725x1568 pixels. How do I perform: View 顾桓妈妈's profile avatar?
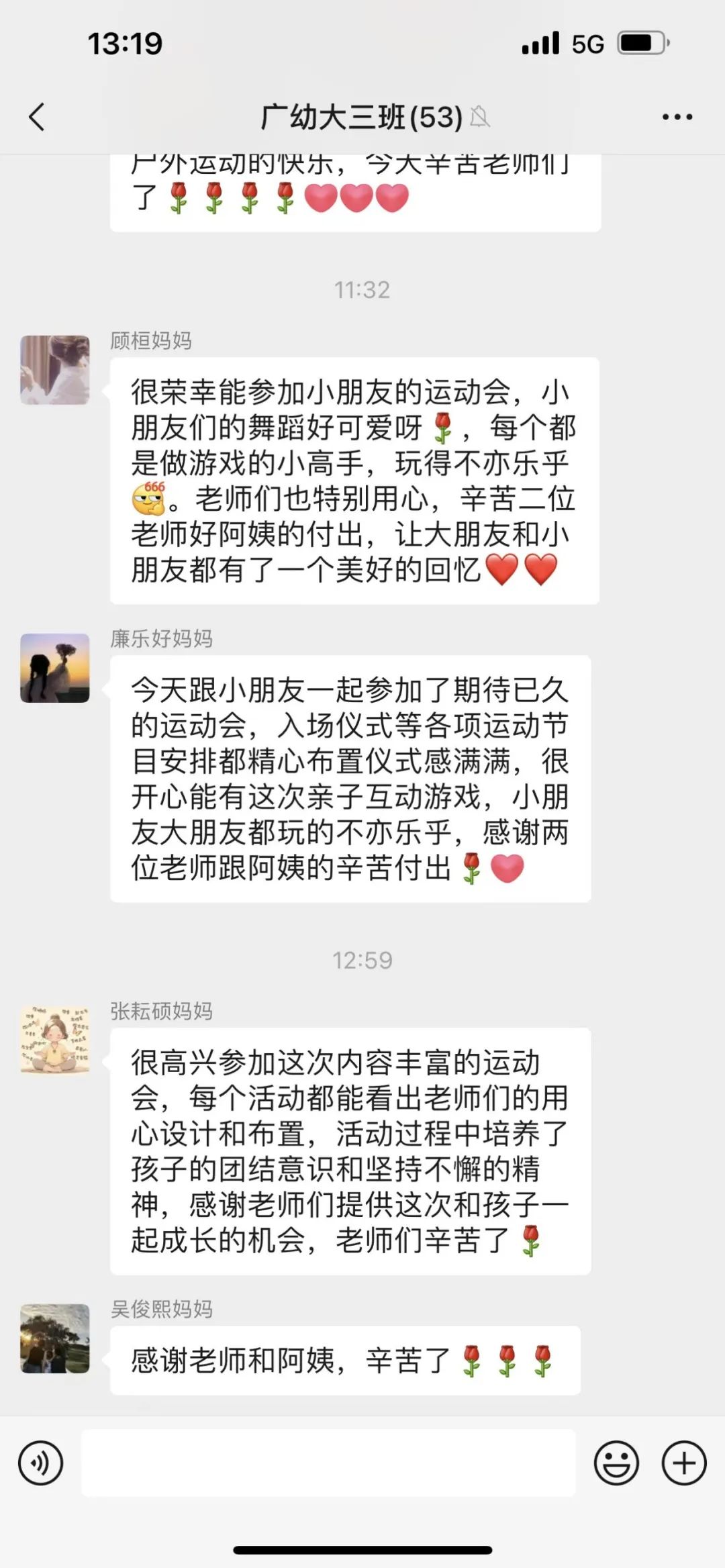click(x=55, y=370)
